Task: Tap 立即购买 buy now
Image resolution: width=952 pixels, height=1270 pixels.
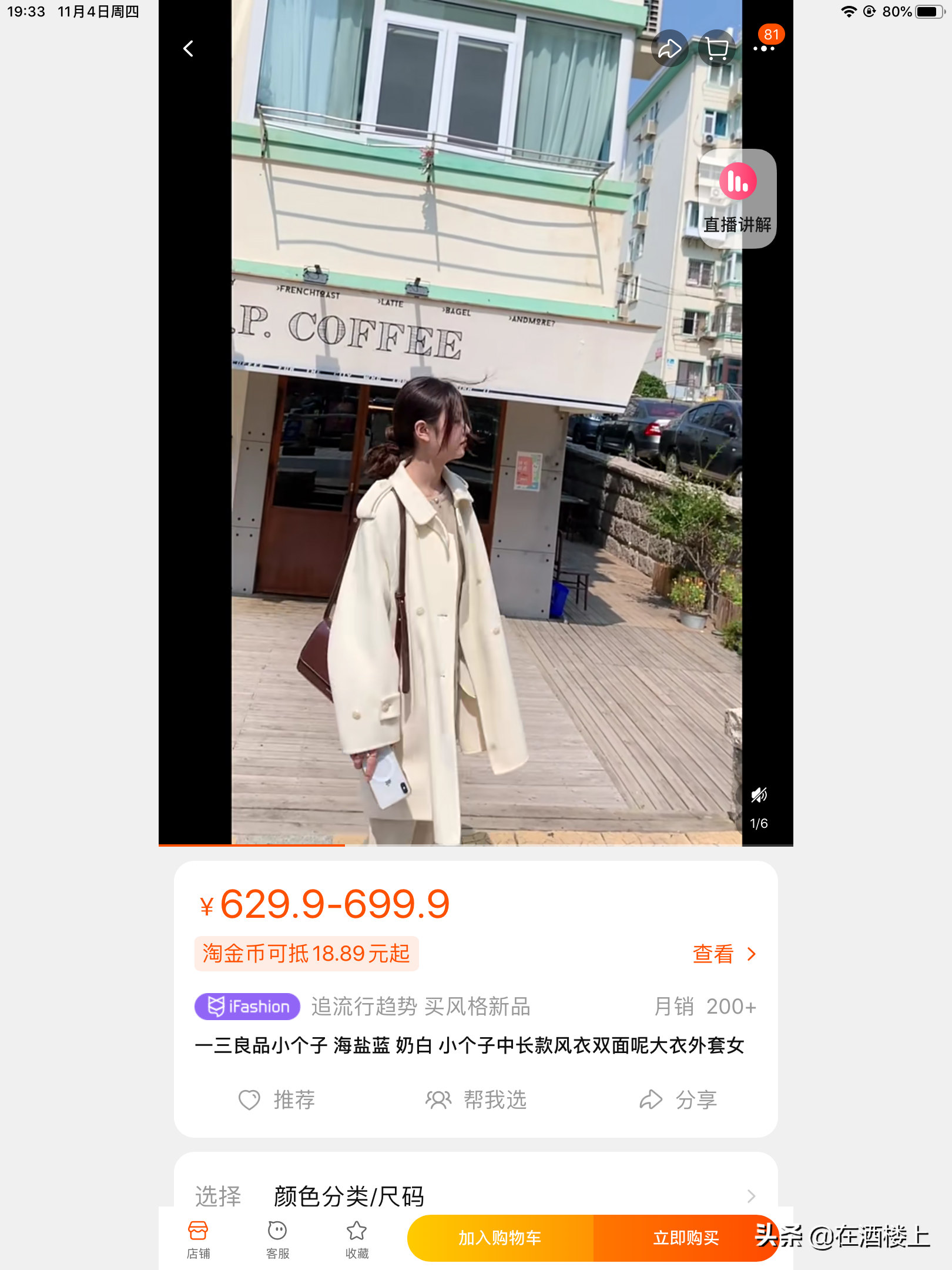Action: pos(685,1238)
